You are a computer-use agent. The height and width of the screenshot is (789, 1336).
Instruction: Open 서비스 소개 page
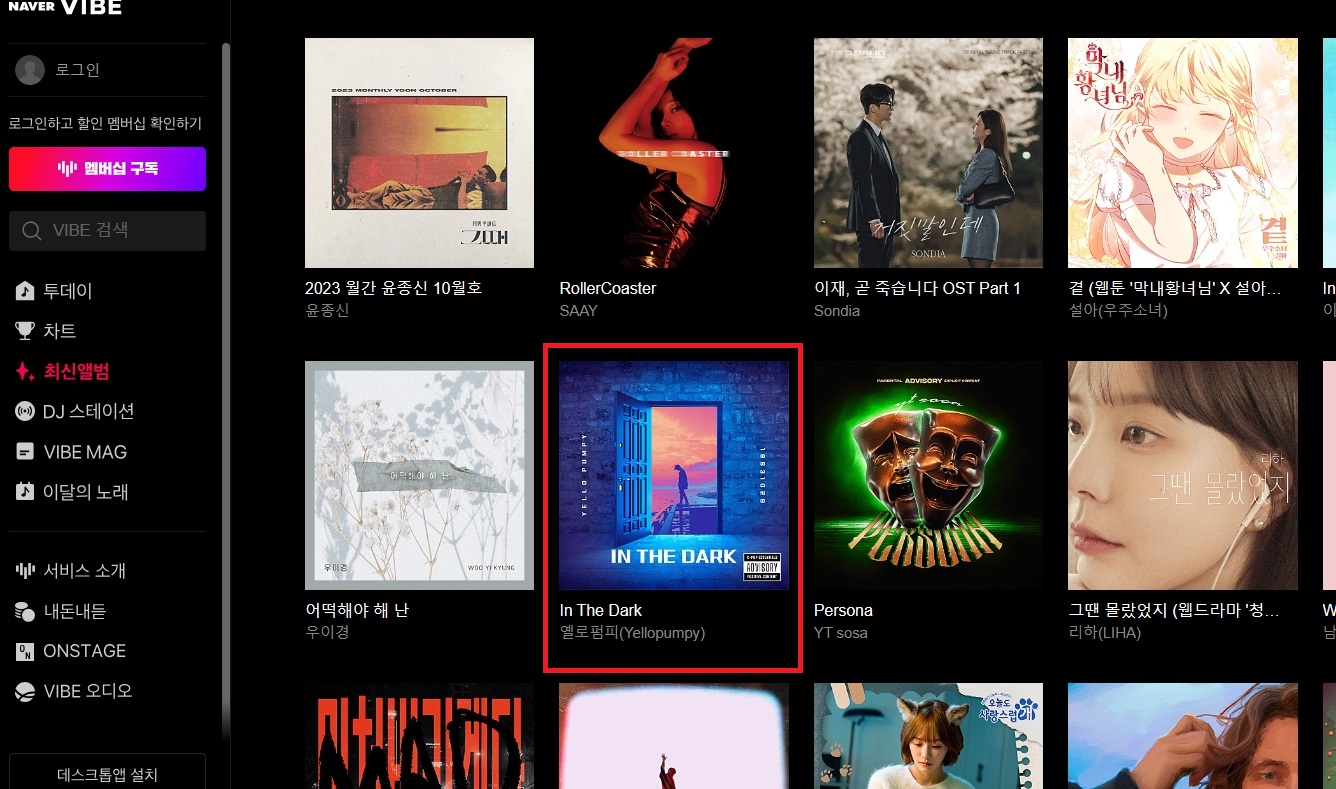[x=84, y=571]
